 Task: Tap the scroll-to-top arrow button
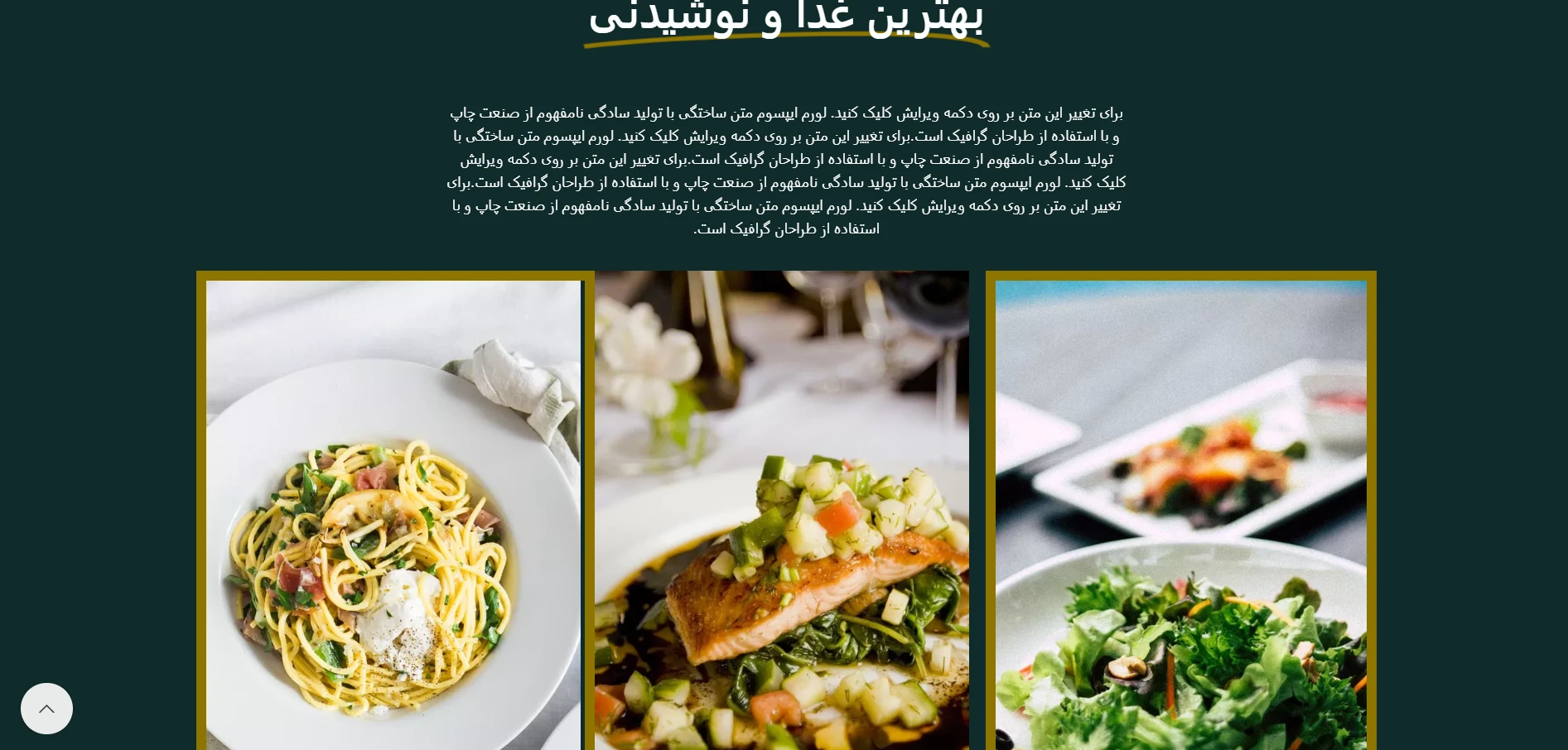pos(46,709)
